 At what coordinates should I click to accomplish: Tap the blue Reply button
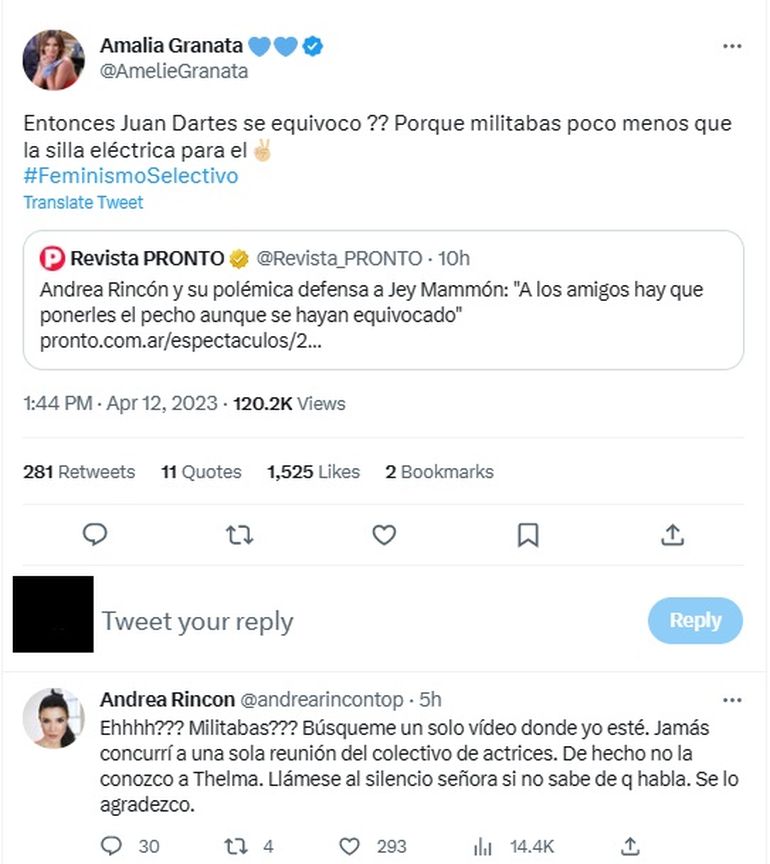tap(695, 620)
